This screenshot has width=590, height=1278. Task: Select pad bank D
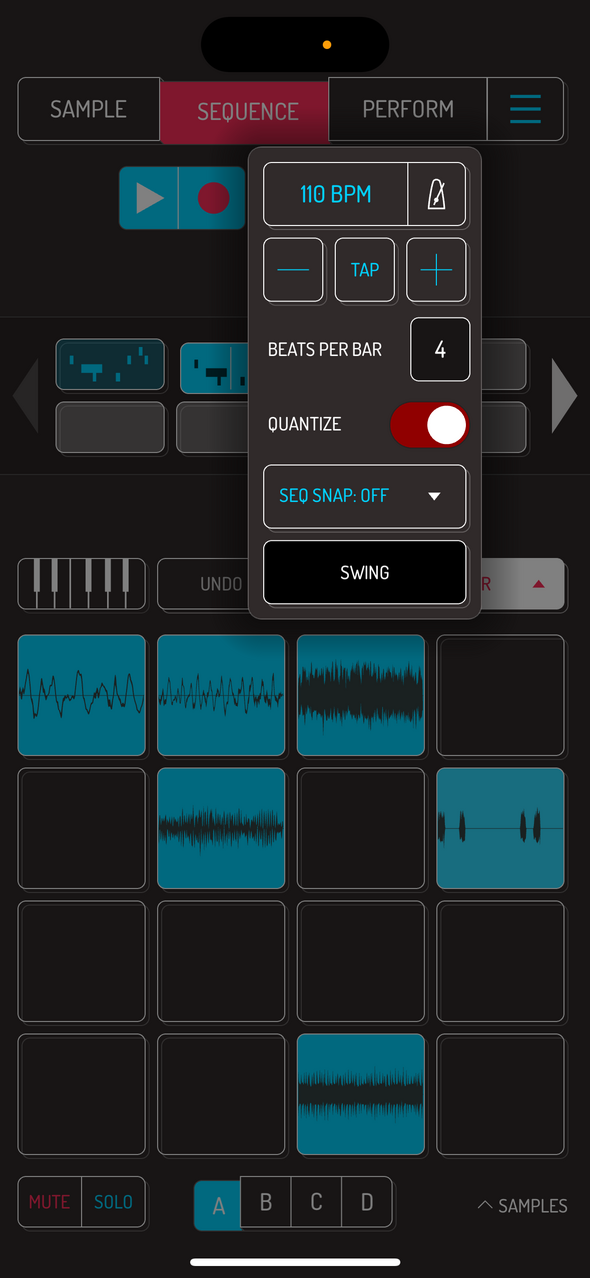point(367,1202)
